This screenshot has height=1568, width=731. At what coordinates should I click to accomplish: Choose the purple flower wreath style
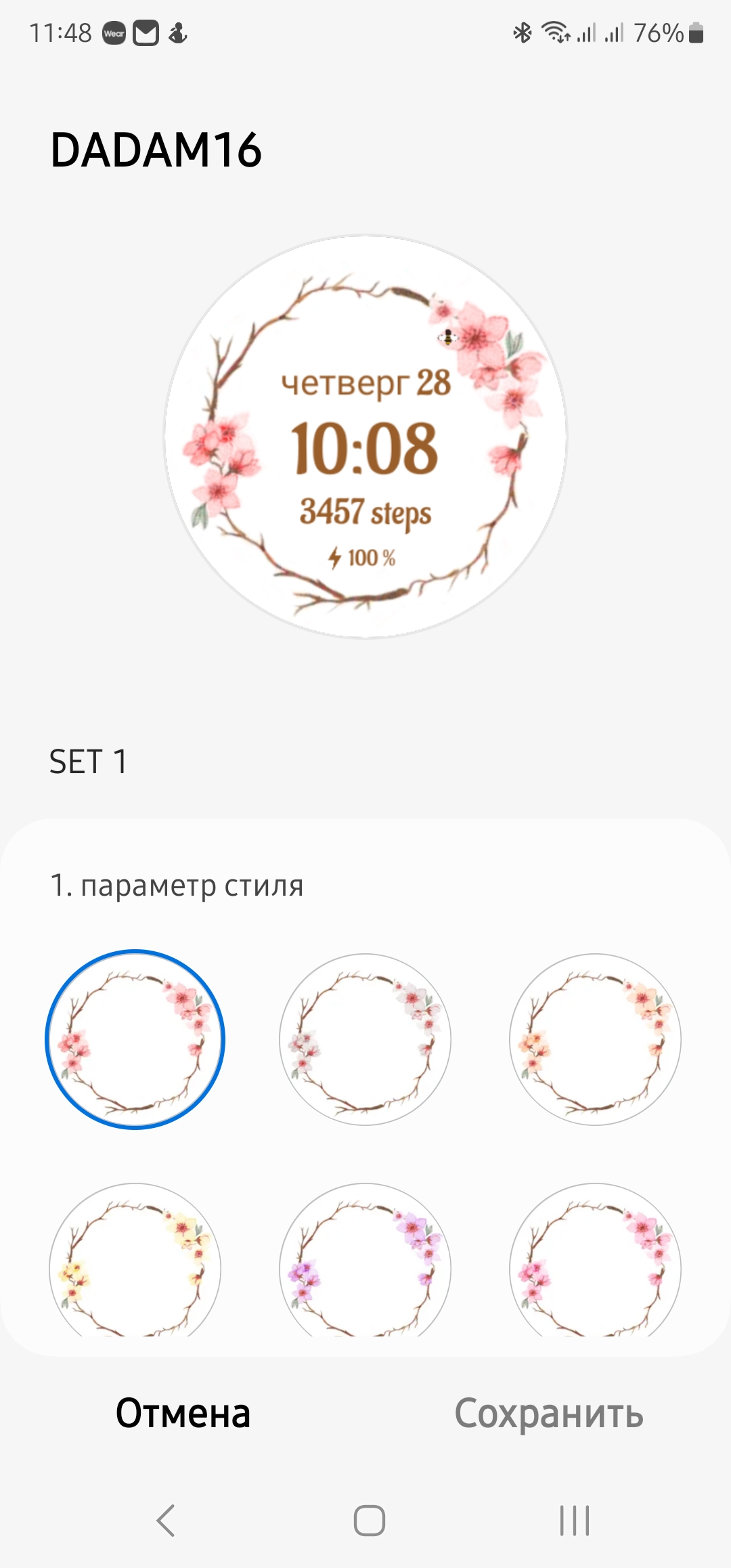click(x=365, y=1260)
